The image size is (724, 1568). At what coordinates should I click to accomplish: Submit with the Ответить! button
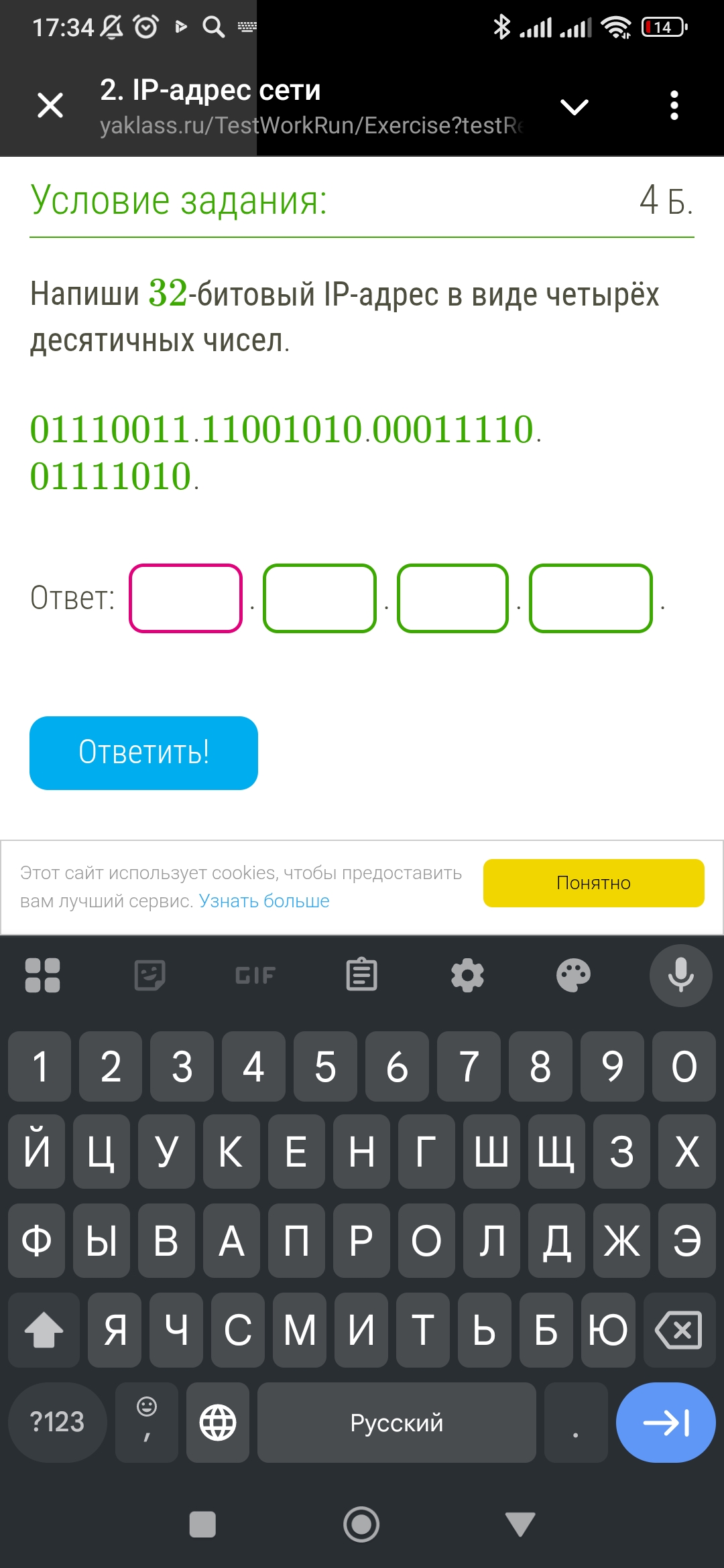(x=143, y=753)
